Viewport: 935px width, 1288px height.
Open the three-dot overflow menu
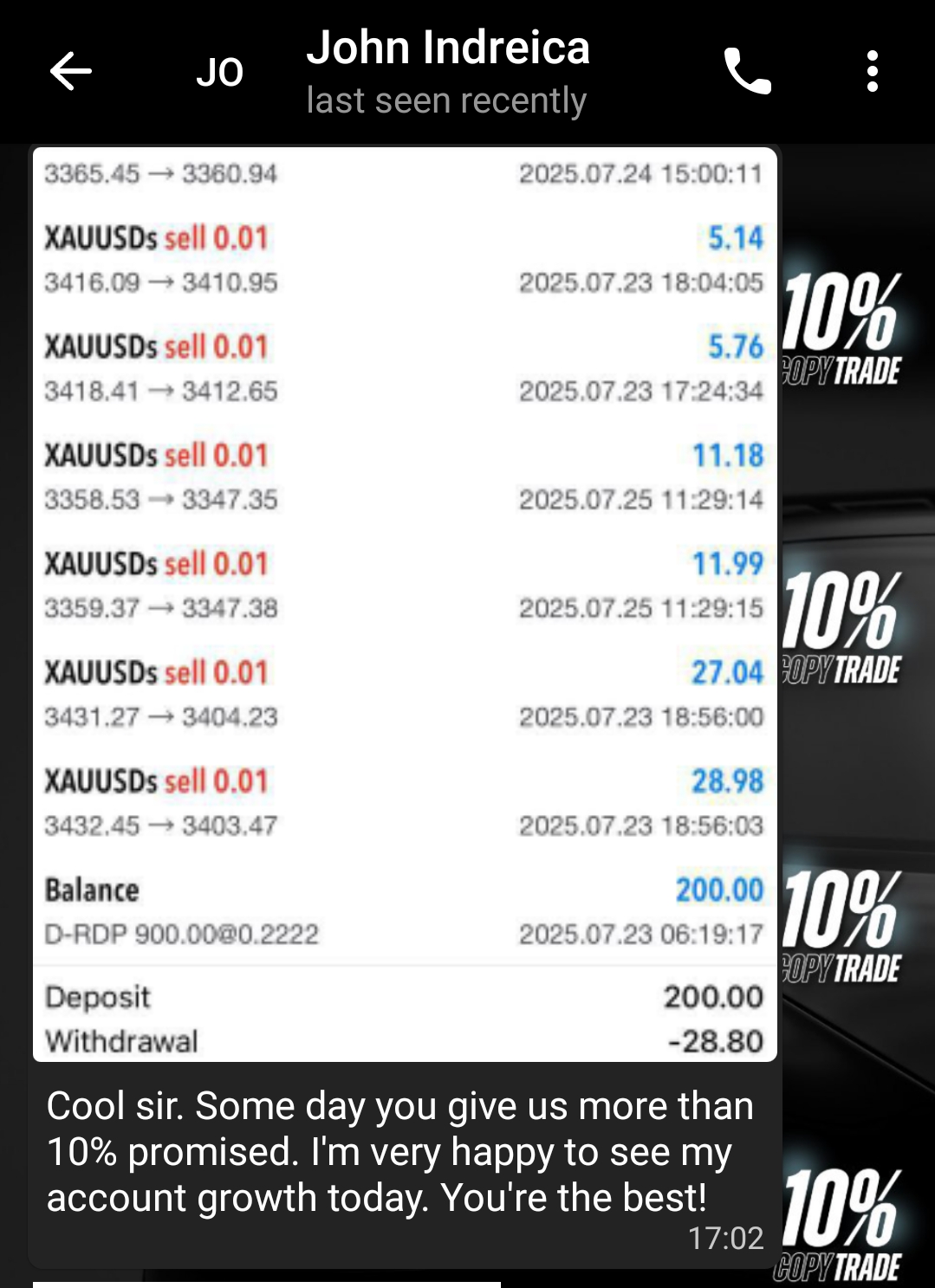coord(872,71)
